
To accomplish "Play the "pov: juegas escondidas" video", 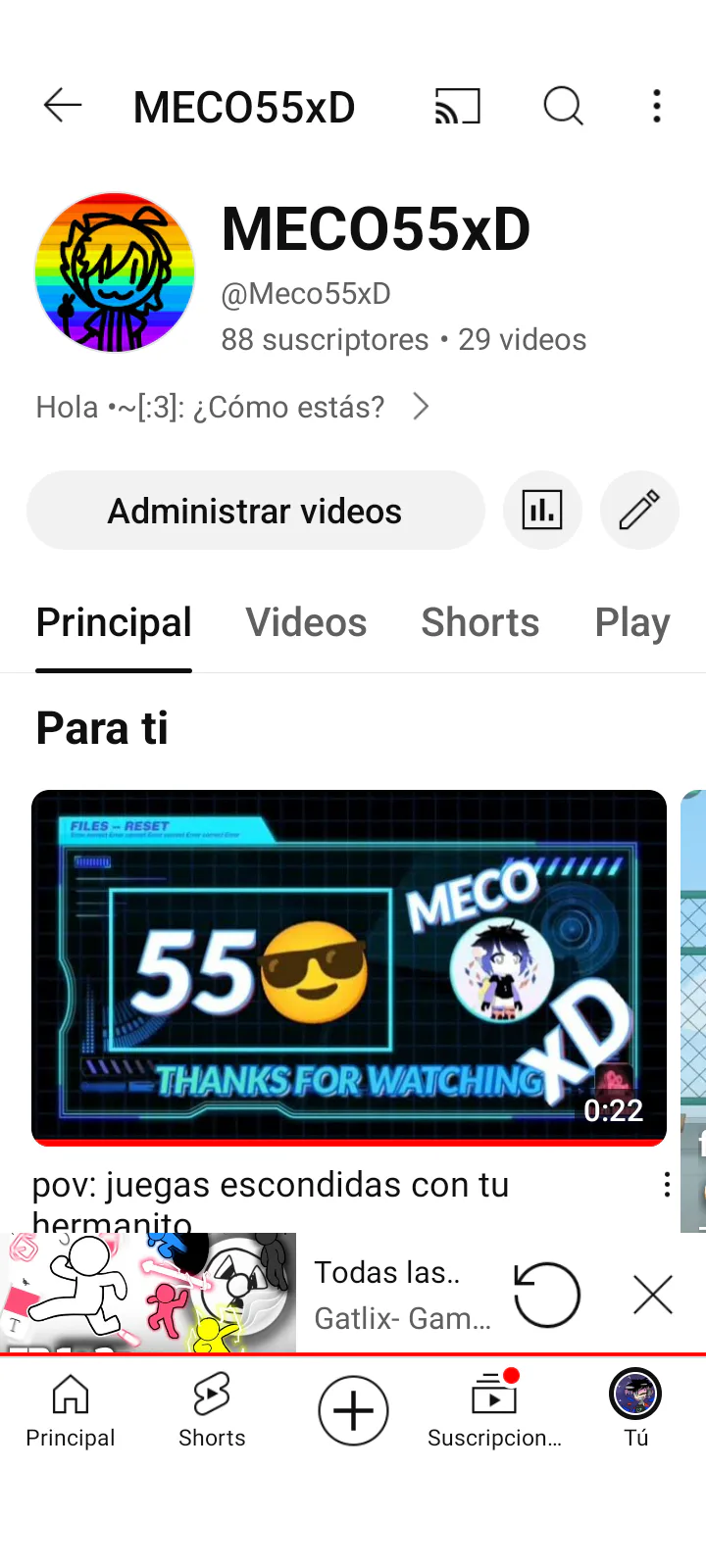I will pos(349,967).
